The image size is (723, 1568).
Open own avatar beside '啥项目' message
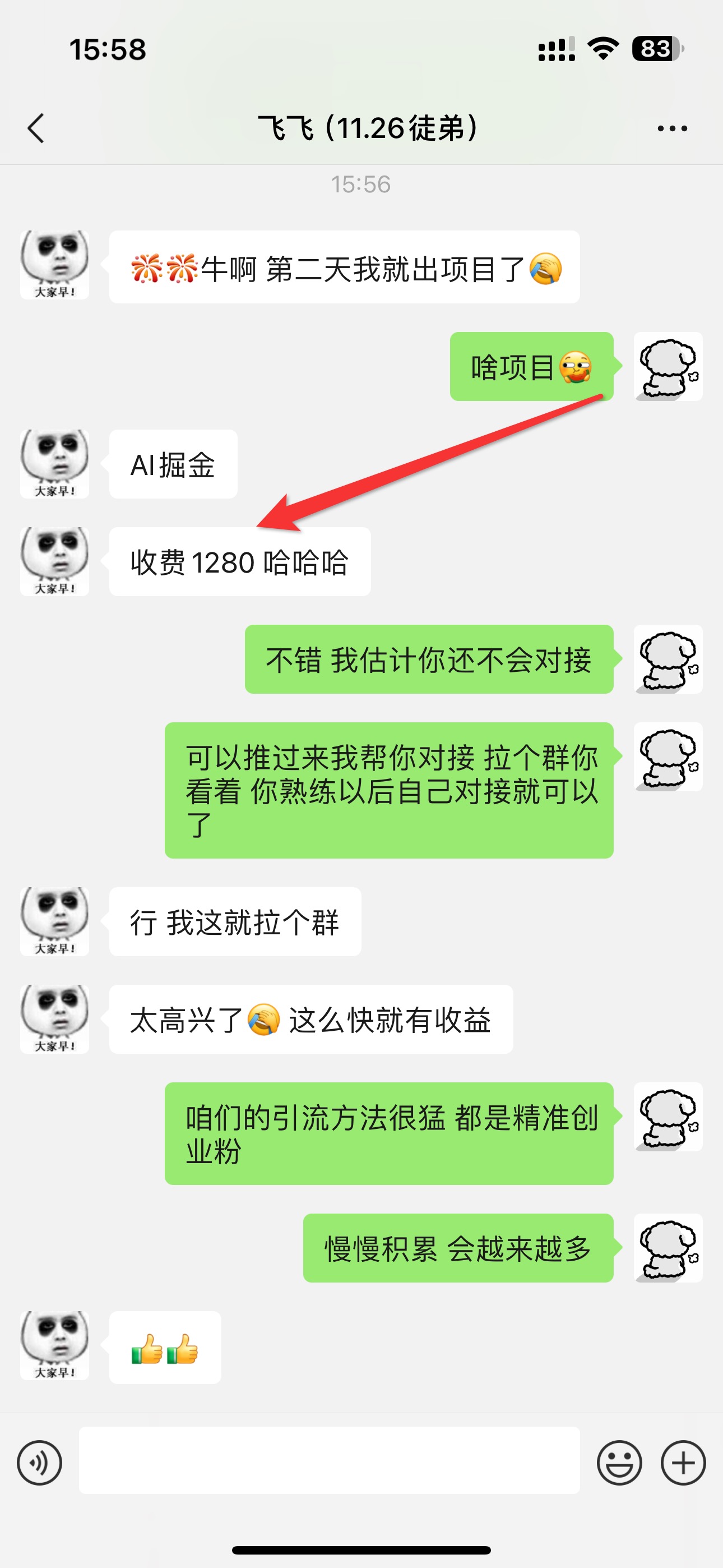click(x=668, y=366)
